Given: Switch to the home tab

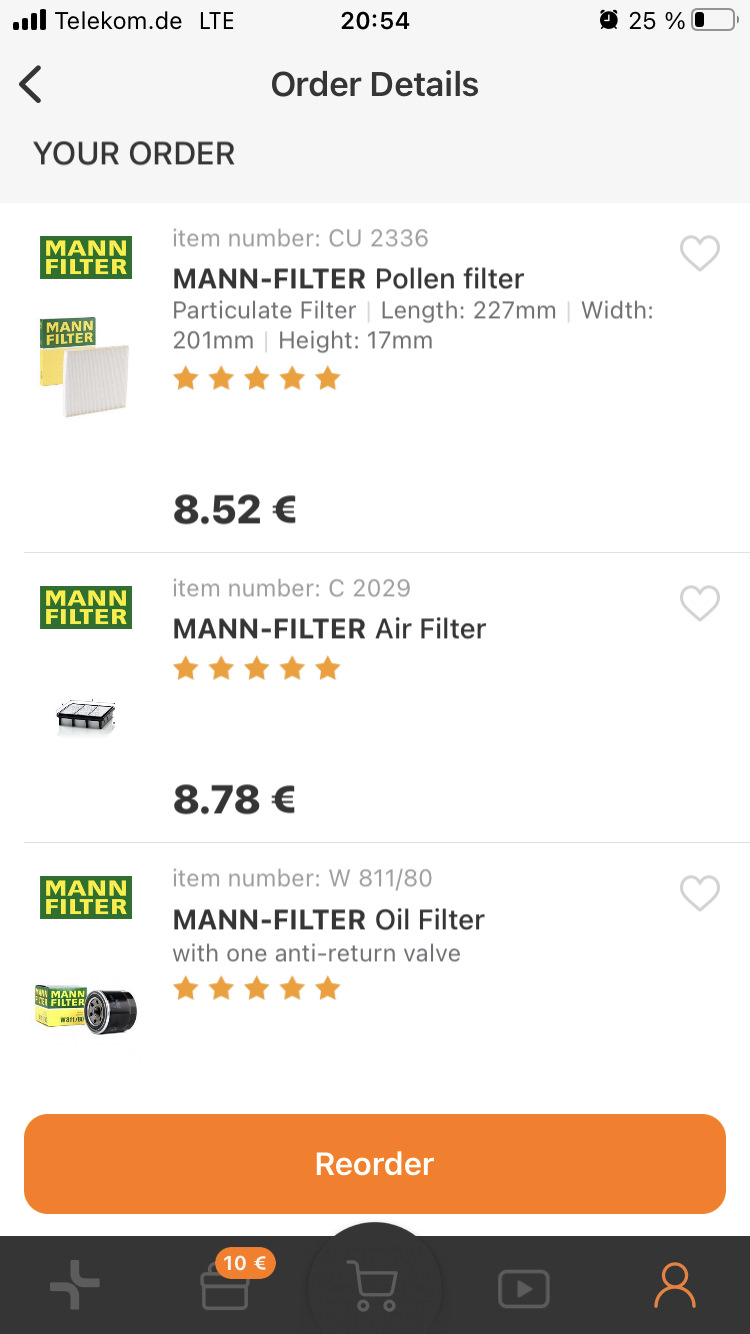Looking at the screenshot, I should pyautogui.click(x=75, y=1286).
